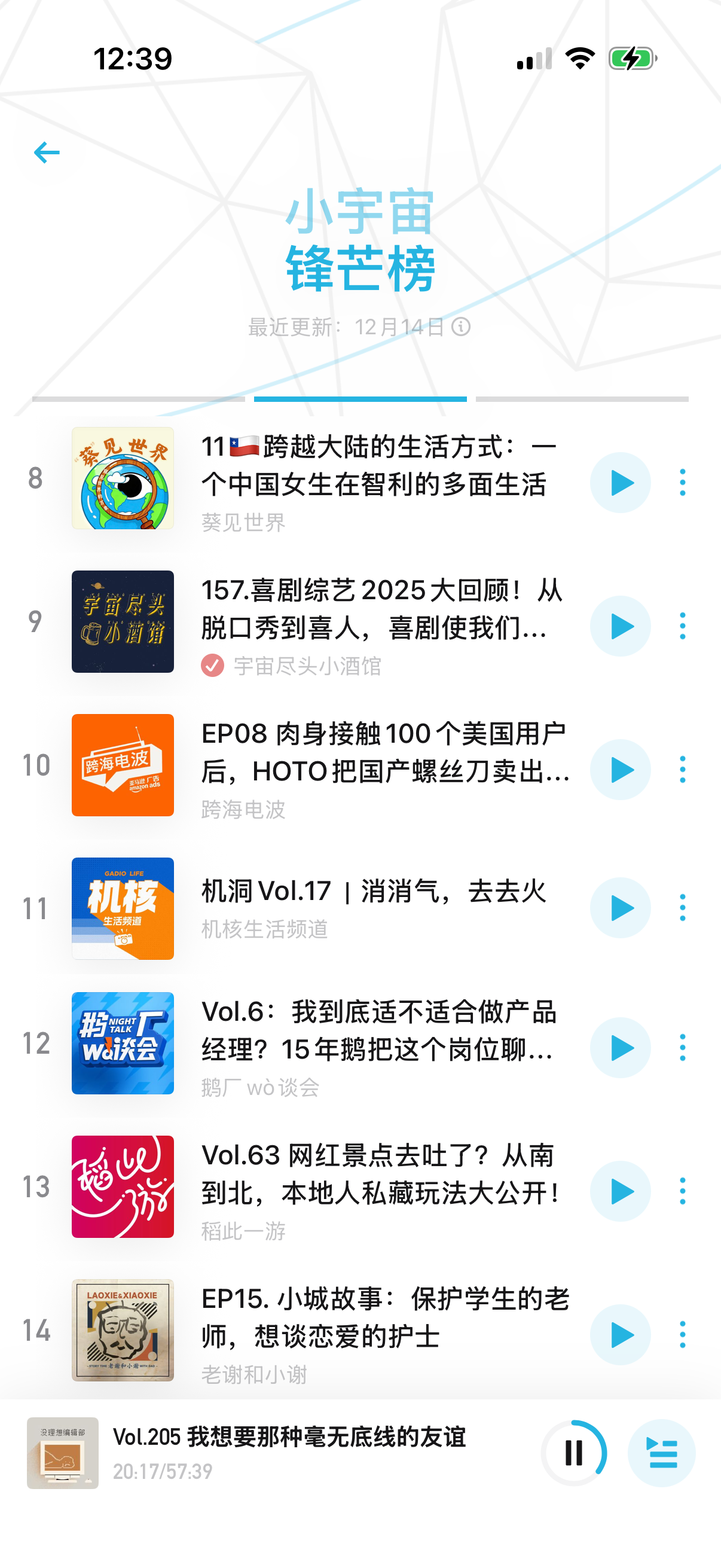The image size is (721, 1568).
Task: Play the 老谢和小谢 EP15 episode
Action: tap(620, 1335)
